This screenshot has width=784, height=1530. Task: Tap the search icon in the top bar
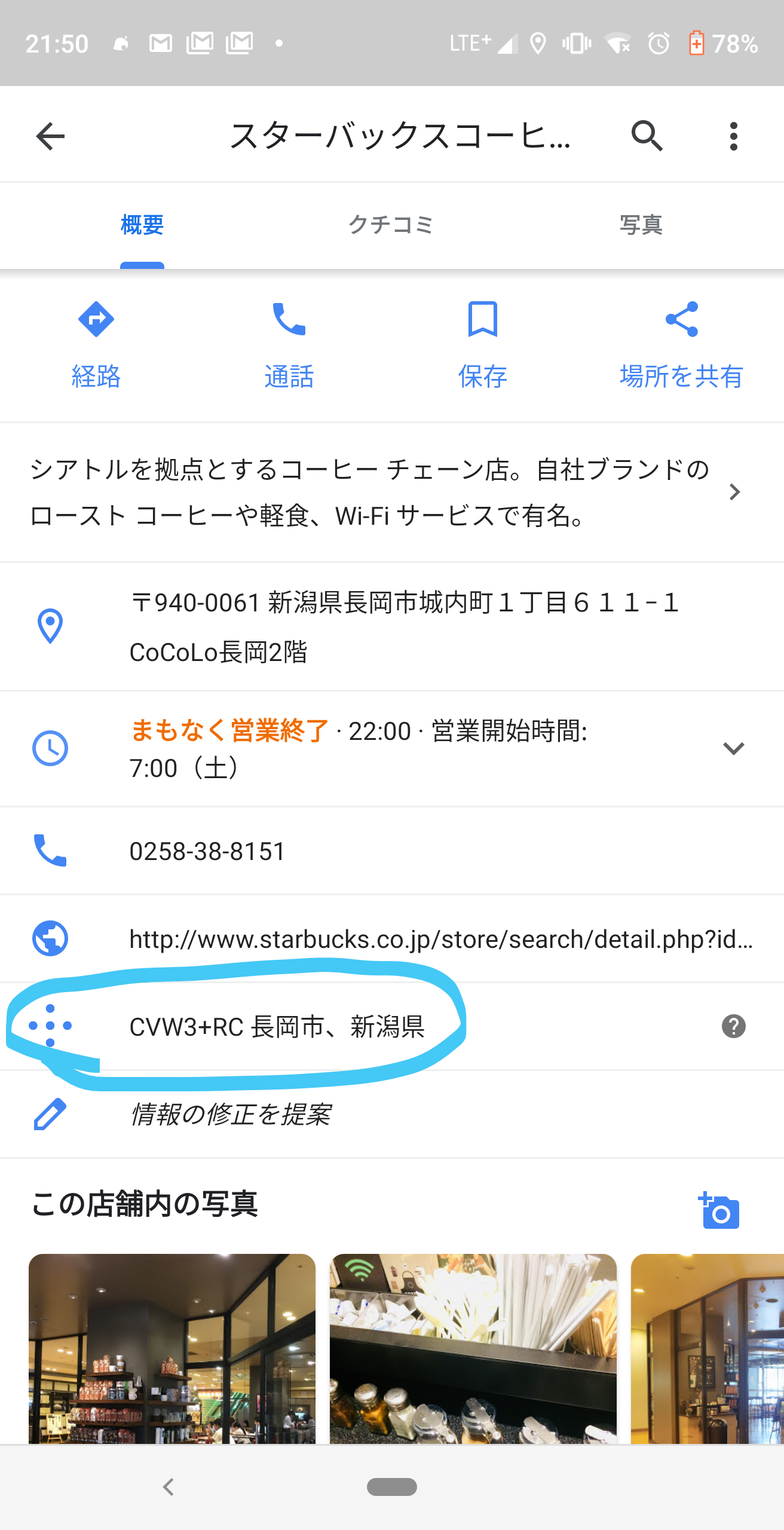[648, 136]
